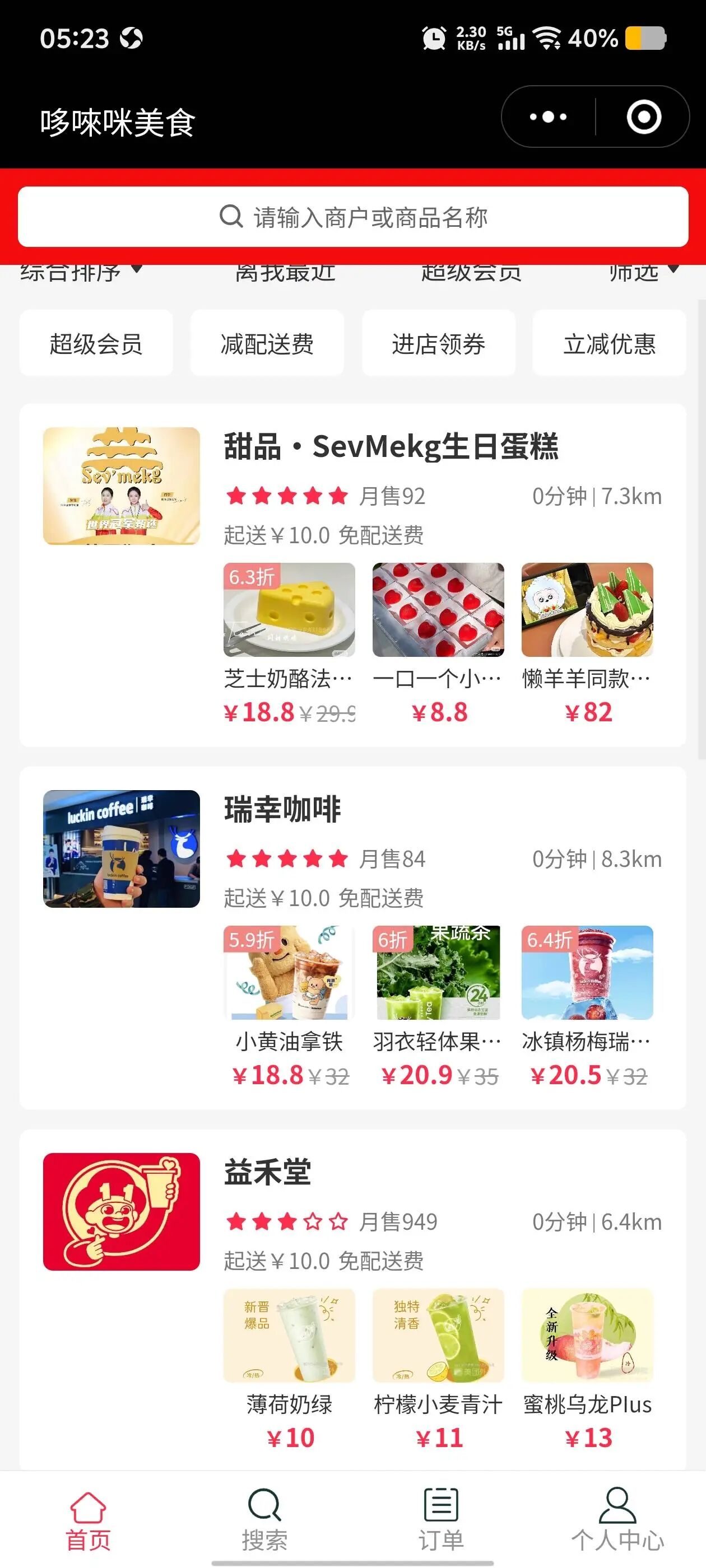Switch to the 订单 tab
Screen dimensions: 706x1568
point(441,1519)
